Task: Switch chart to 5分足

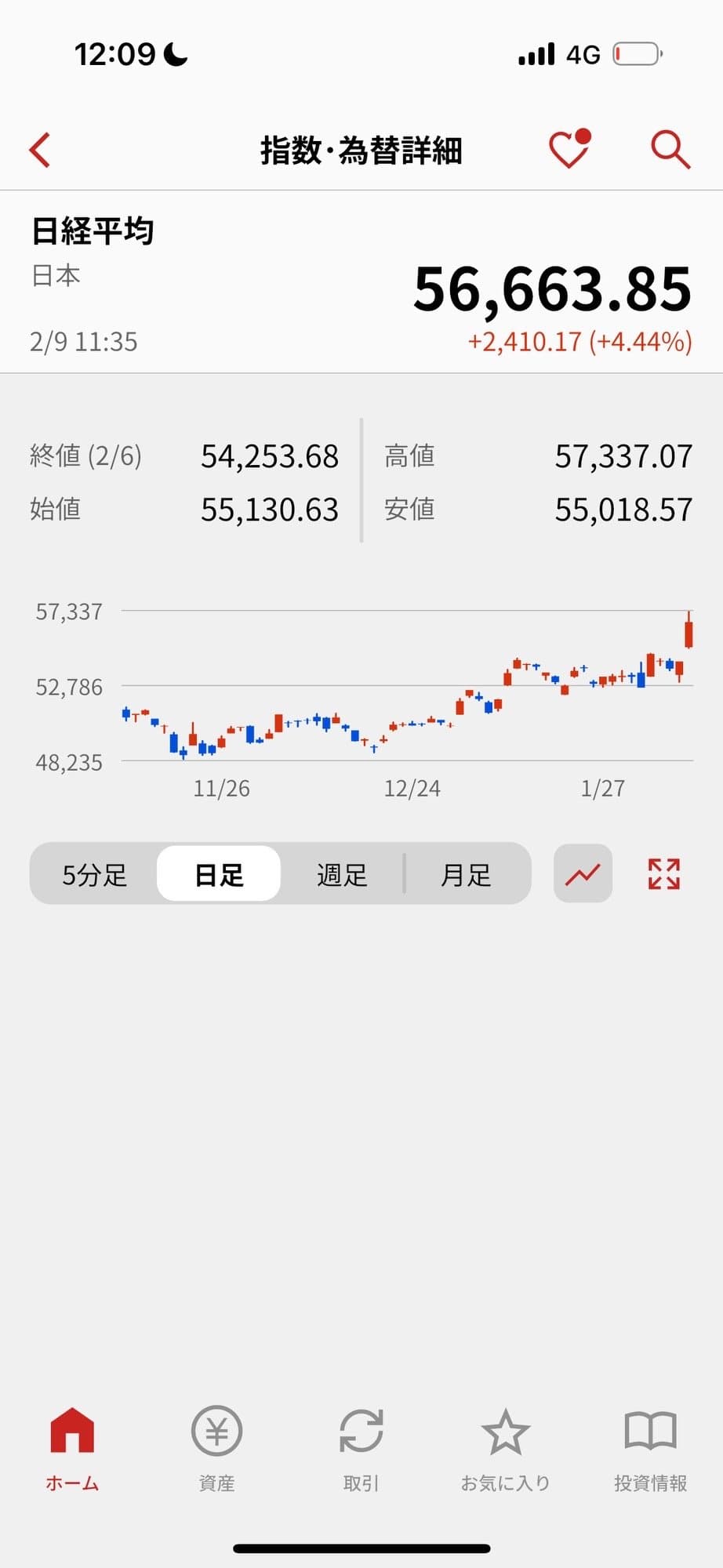Action: pos(94,874)
